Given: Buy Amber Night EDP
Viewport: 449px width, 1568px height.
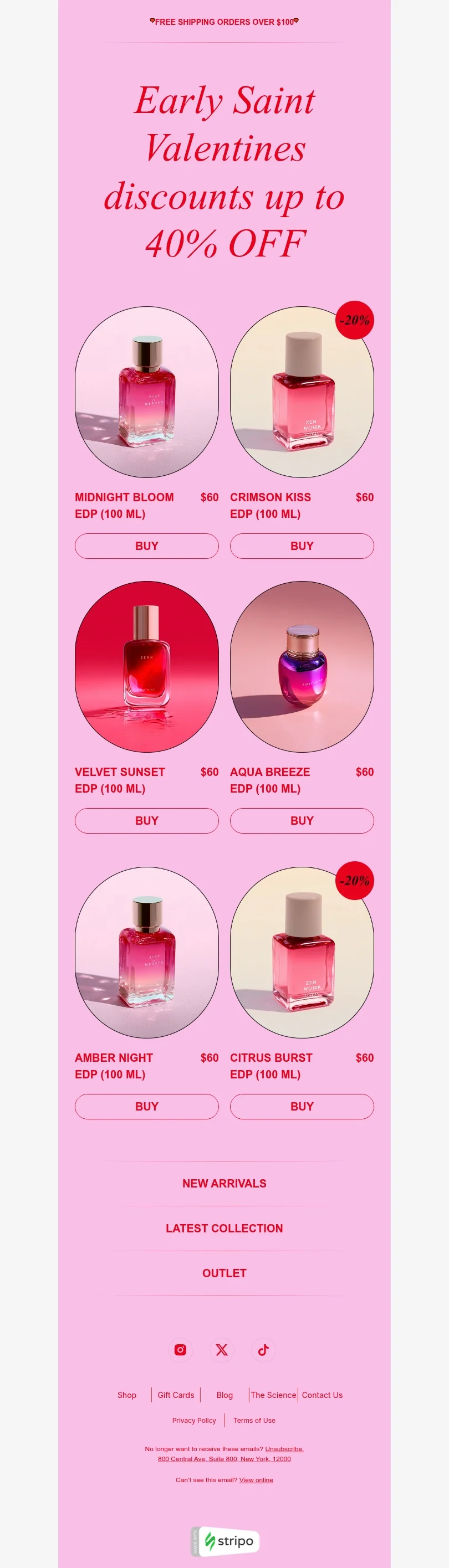Looking at the screenshot, I should (x=146, y=1107).
